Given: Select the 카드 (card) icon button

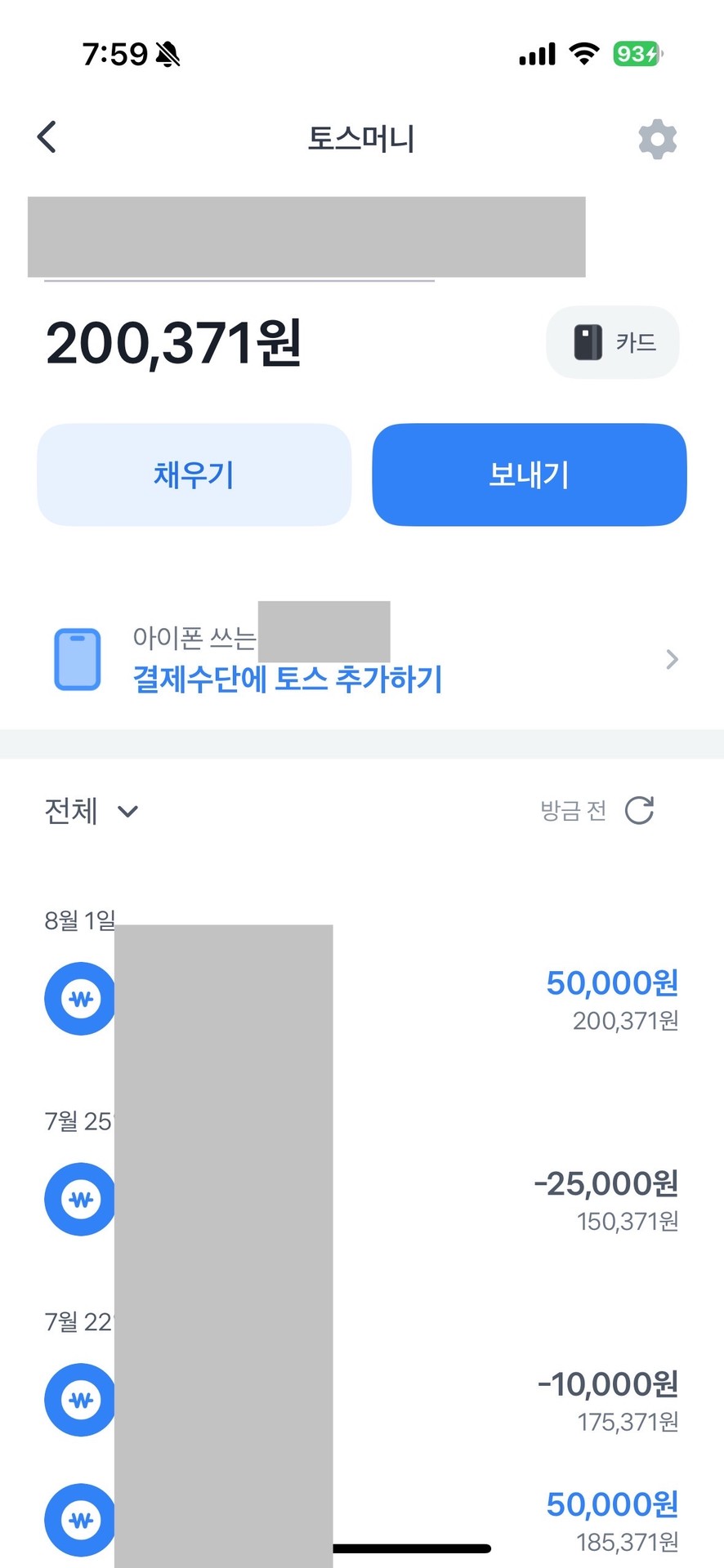Looking at the screenshot, I should [x=613, y=343].
